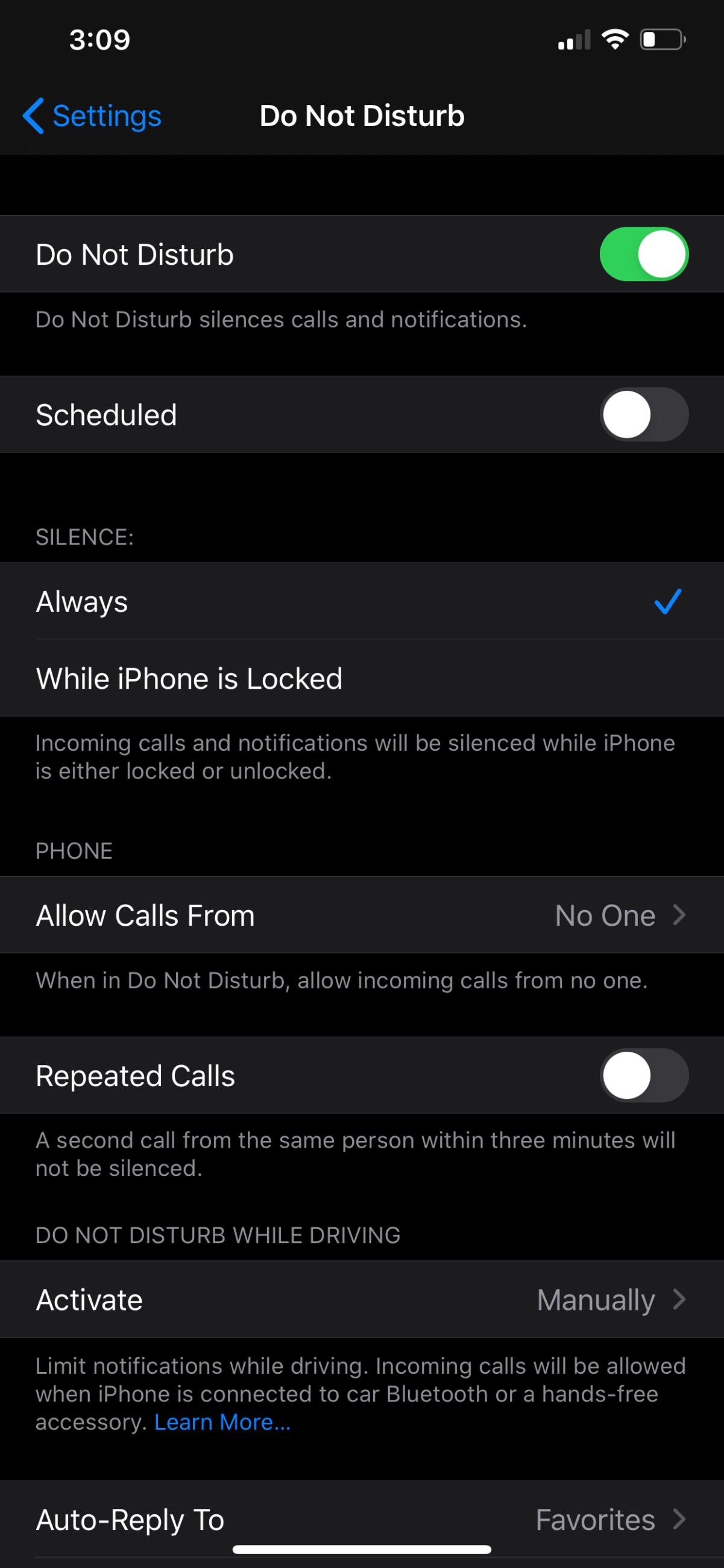Open Allow Calls From settings

tap(361, 915)
